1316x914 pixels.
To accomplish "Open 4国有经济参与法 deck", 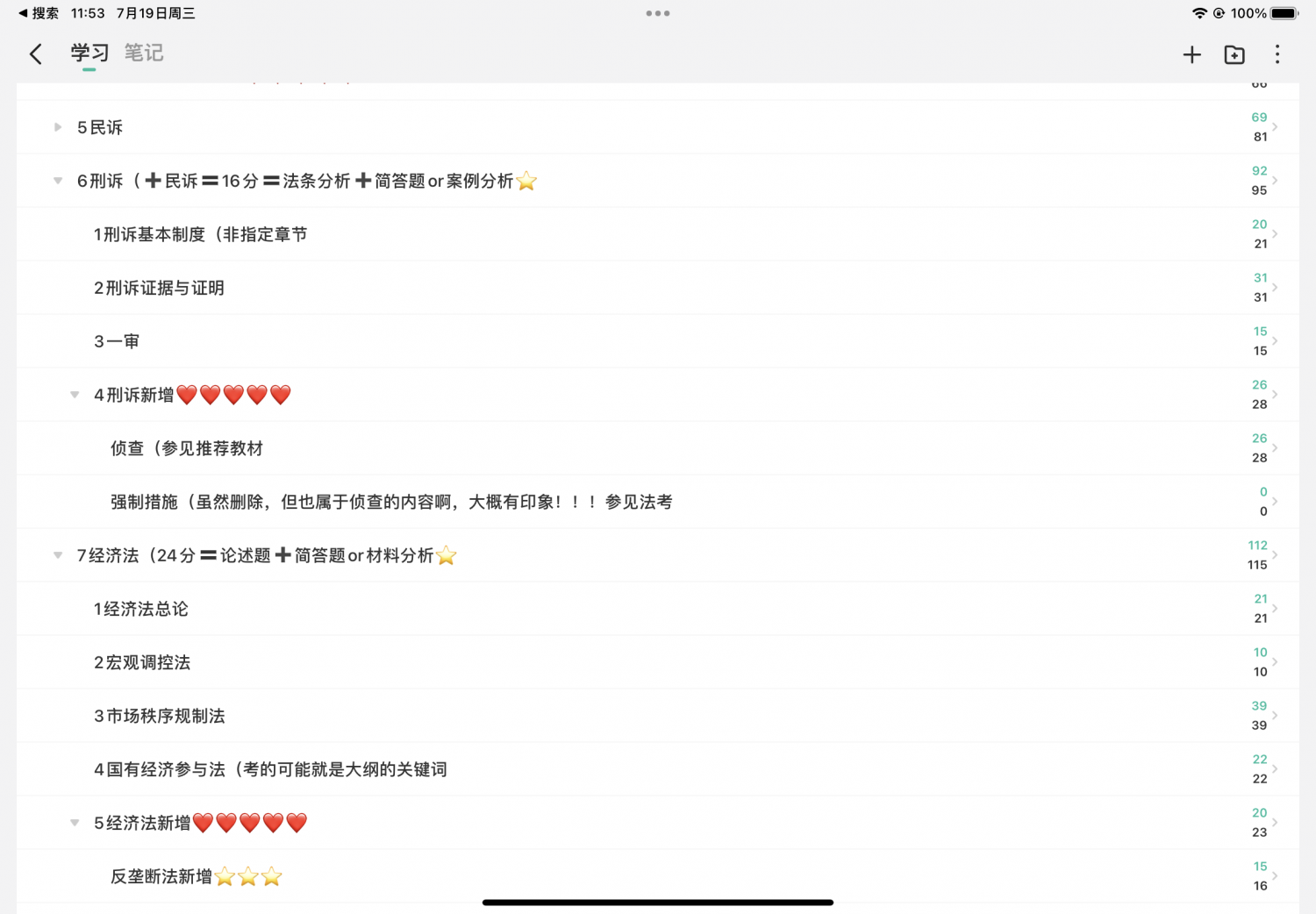I will pos(270,769).
